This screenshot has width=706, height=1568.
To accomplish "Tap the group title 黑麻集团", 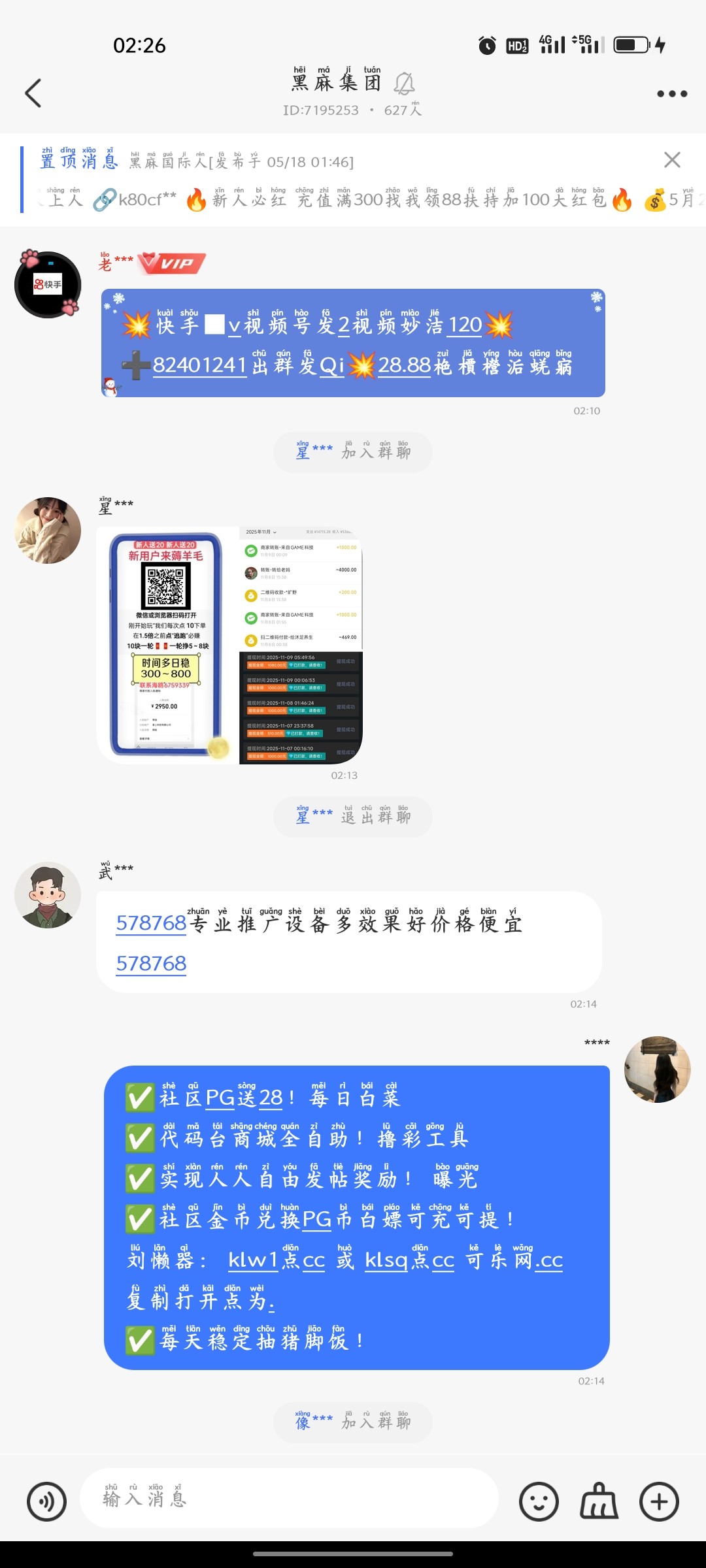I will tap(337, 84).
